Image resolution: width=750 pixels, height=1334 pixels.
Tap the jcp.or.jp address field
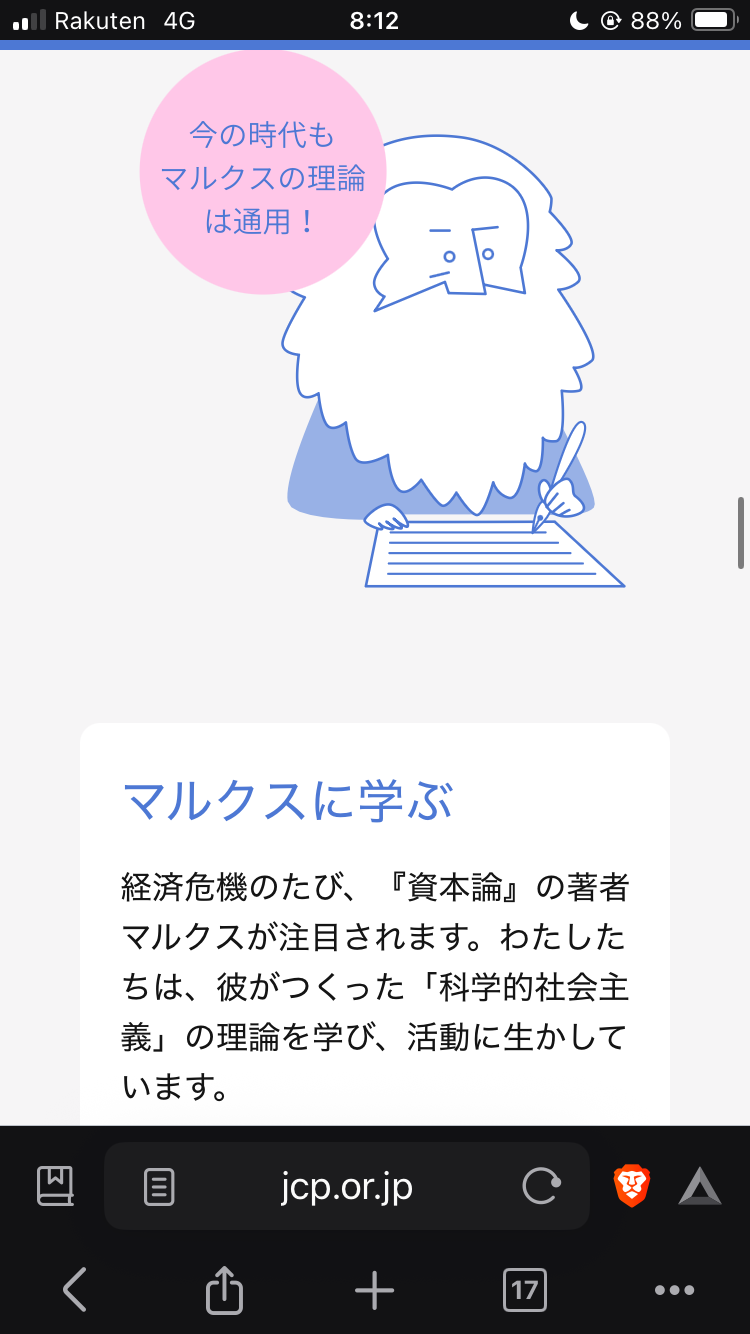(x=347, y=1186)
